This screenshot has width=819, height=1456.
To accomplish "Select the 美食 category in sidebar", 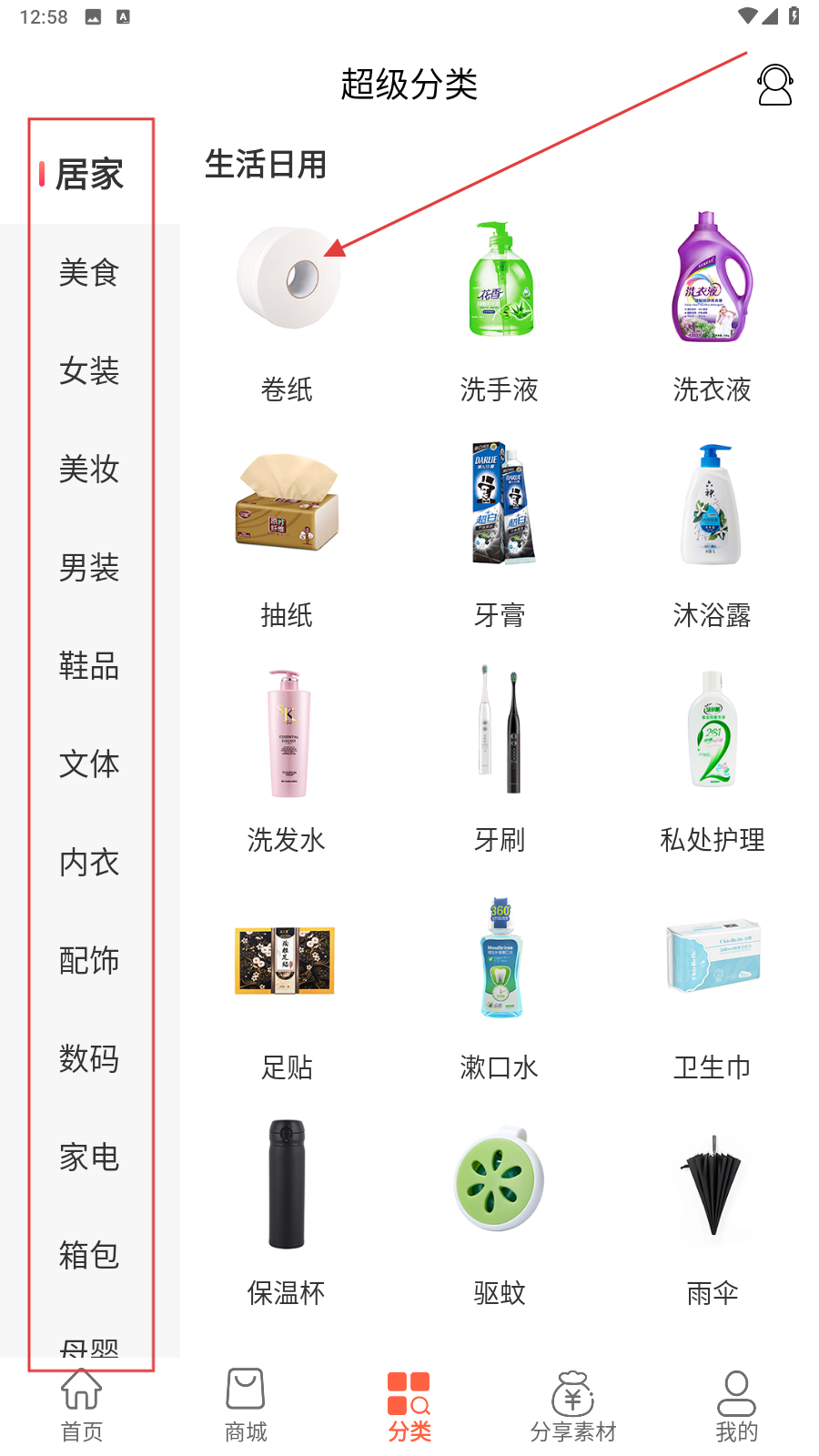I will click(89, 273).
